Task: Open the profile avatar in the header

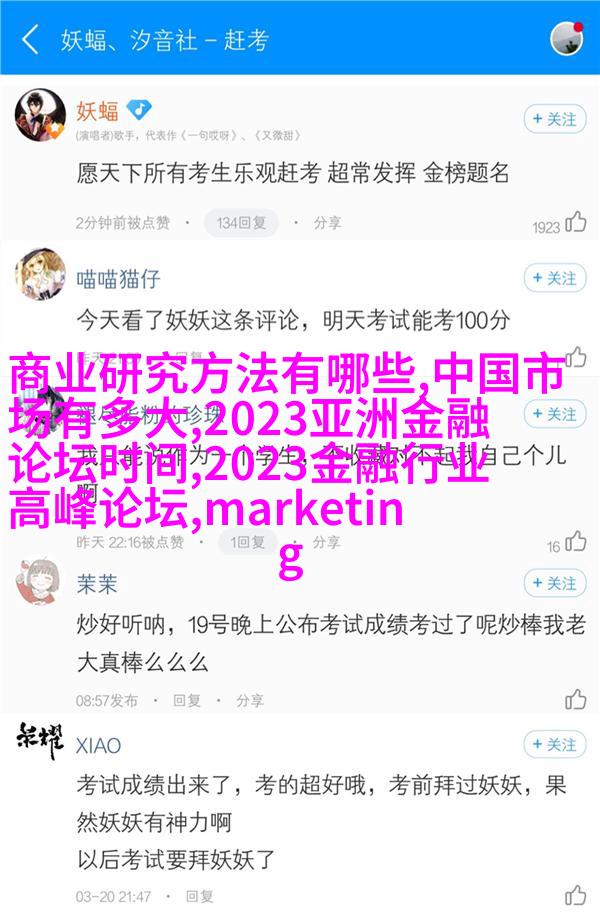Action: click(x=566, y=39)
